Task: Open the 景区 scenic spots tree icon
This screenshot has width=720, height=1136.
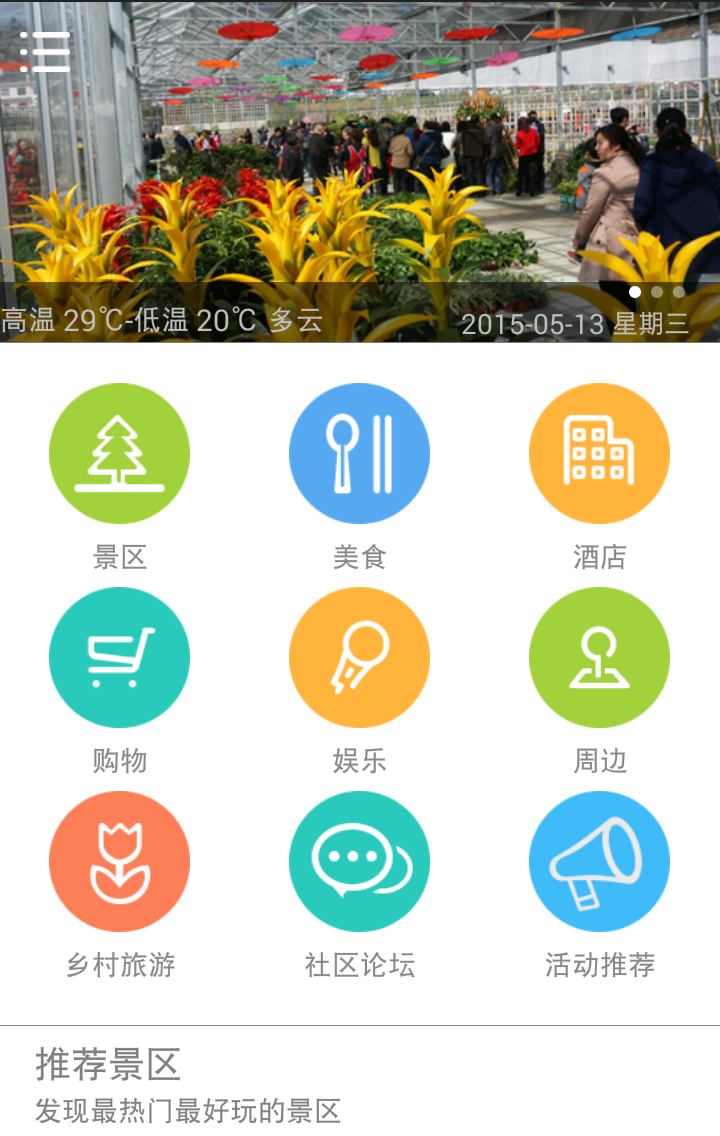Action: click(119, 452)
